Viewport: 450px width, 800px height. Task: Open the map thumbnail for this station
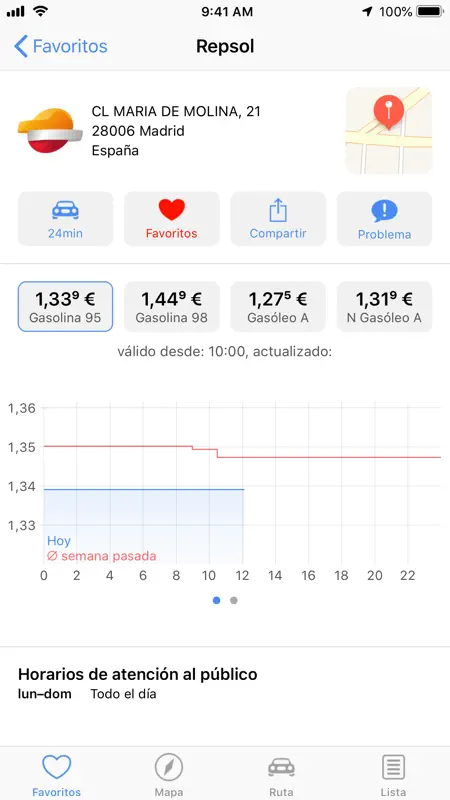[389, 131]
